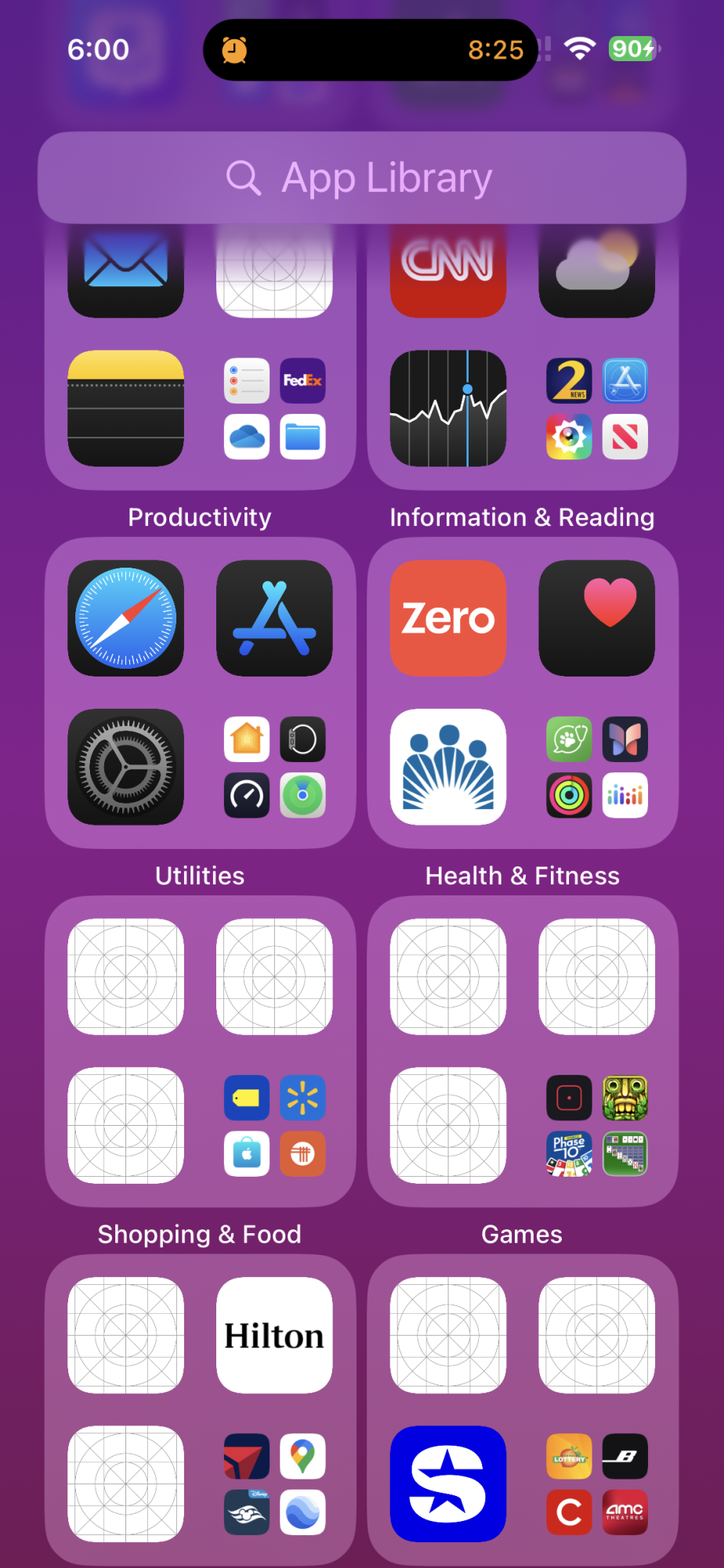724x1568 pixels.
Task: Open the Safari browser app
Action: point(125,618)
